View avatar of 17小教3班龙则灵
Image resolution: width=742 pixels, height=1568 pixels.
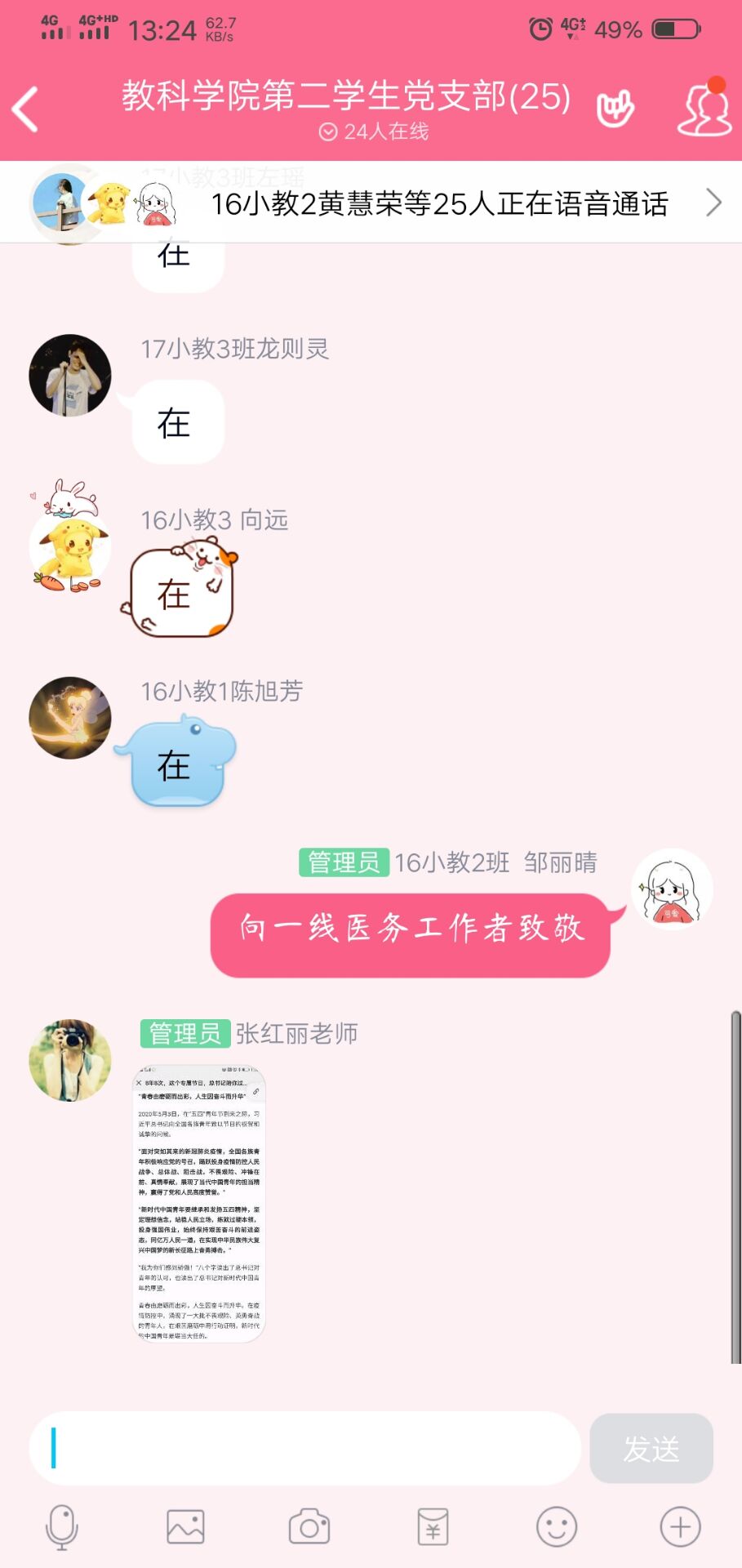[x=70, y=376]
